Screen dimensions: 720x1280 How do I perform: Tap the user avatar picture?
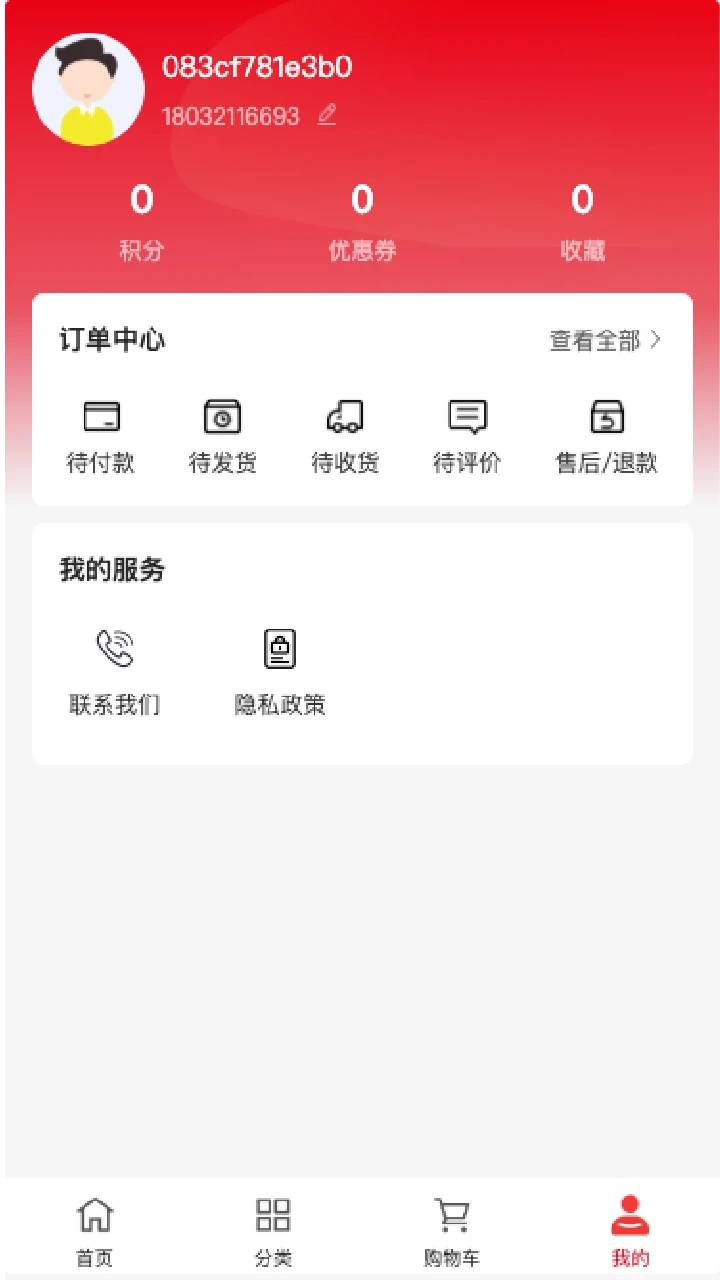click(88, 88)
